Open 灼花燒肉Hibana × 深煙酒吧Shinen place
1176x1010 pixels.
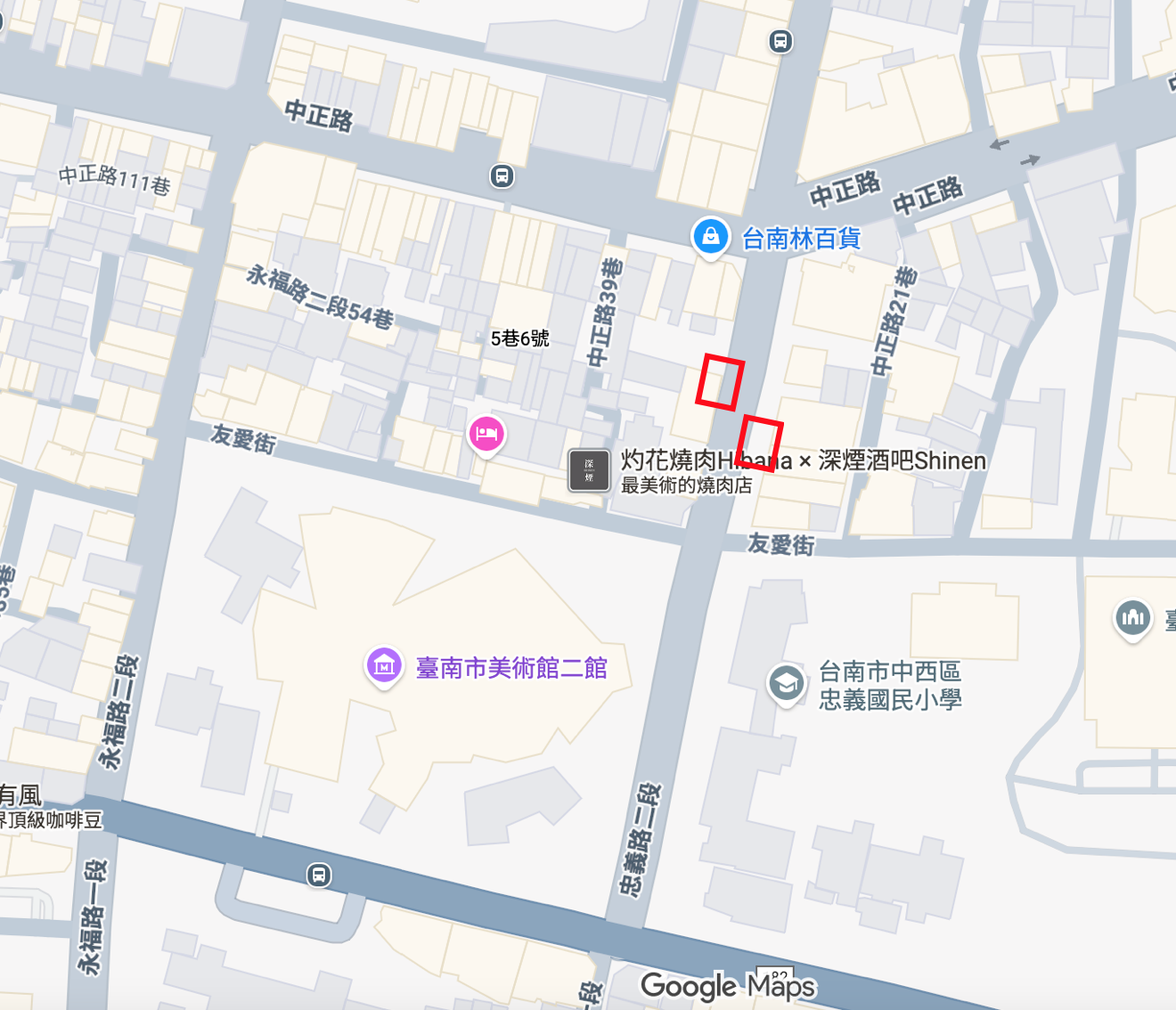[590, 471]
